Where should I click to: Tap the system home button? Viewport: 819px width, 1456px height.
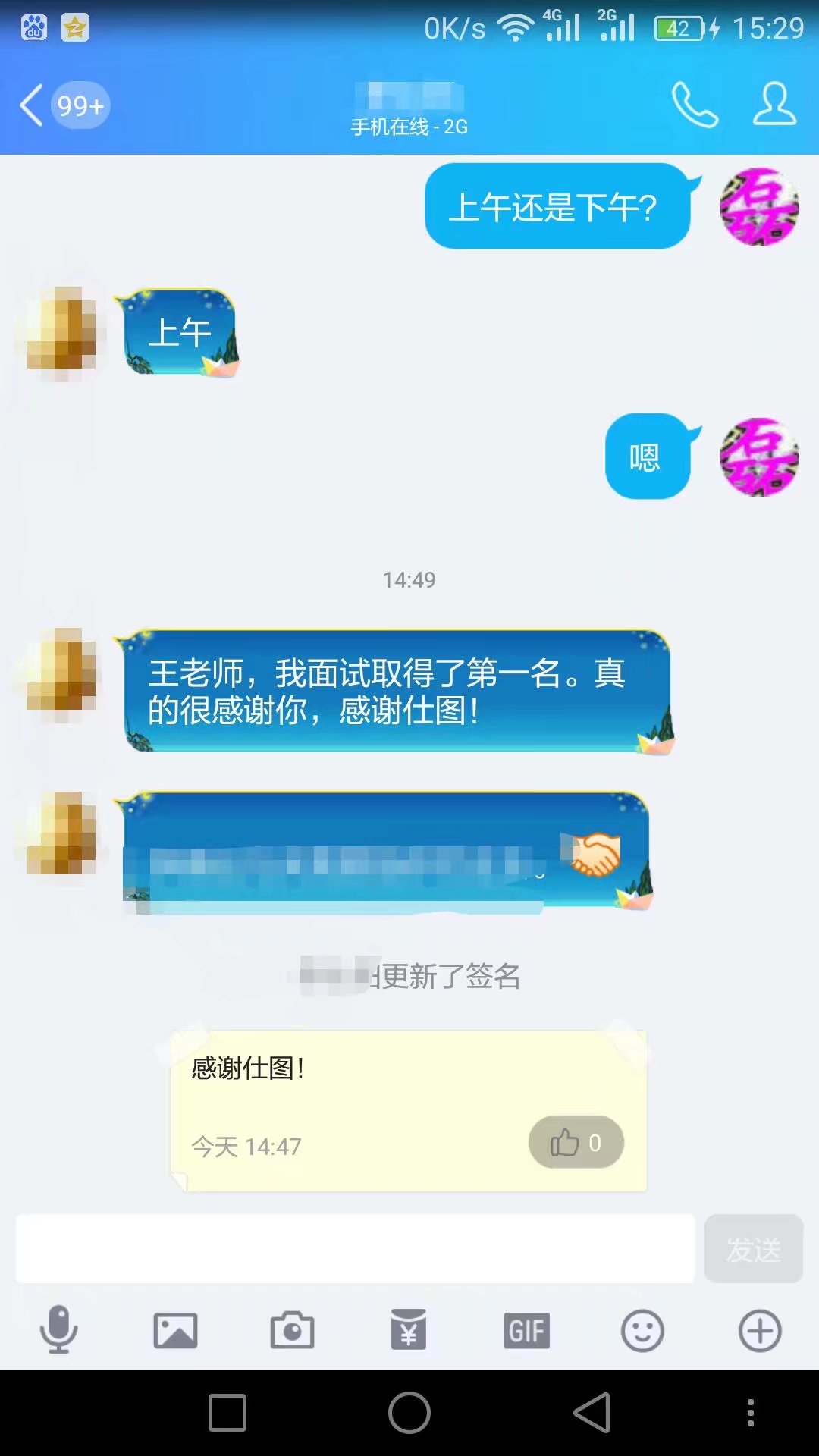click(x=409, y=1413)
